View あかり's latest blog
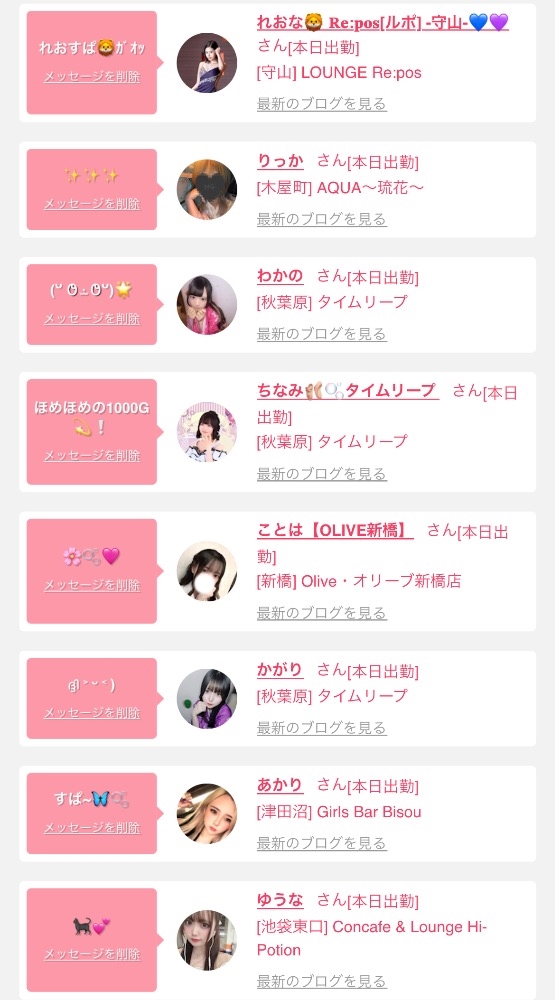 322,843
